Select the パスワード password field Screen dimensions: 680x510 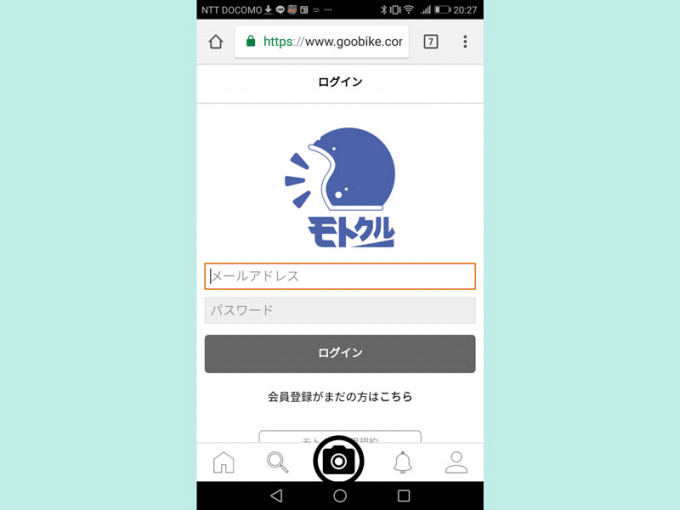point(340,310)
